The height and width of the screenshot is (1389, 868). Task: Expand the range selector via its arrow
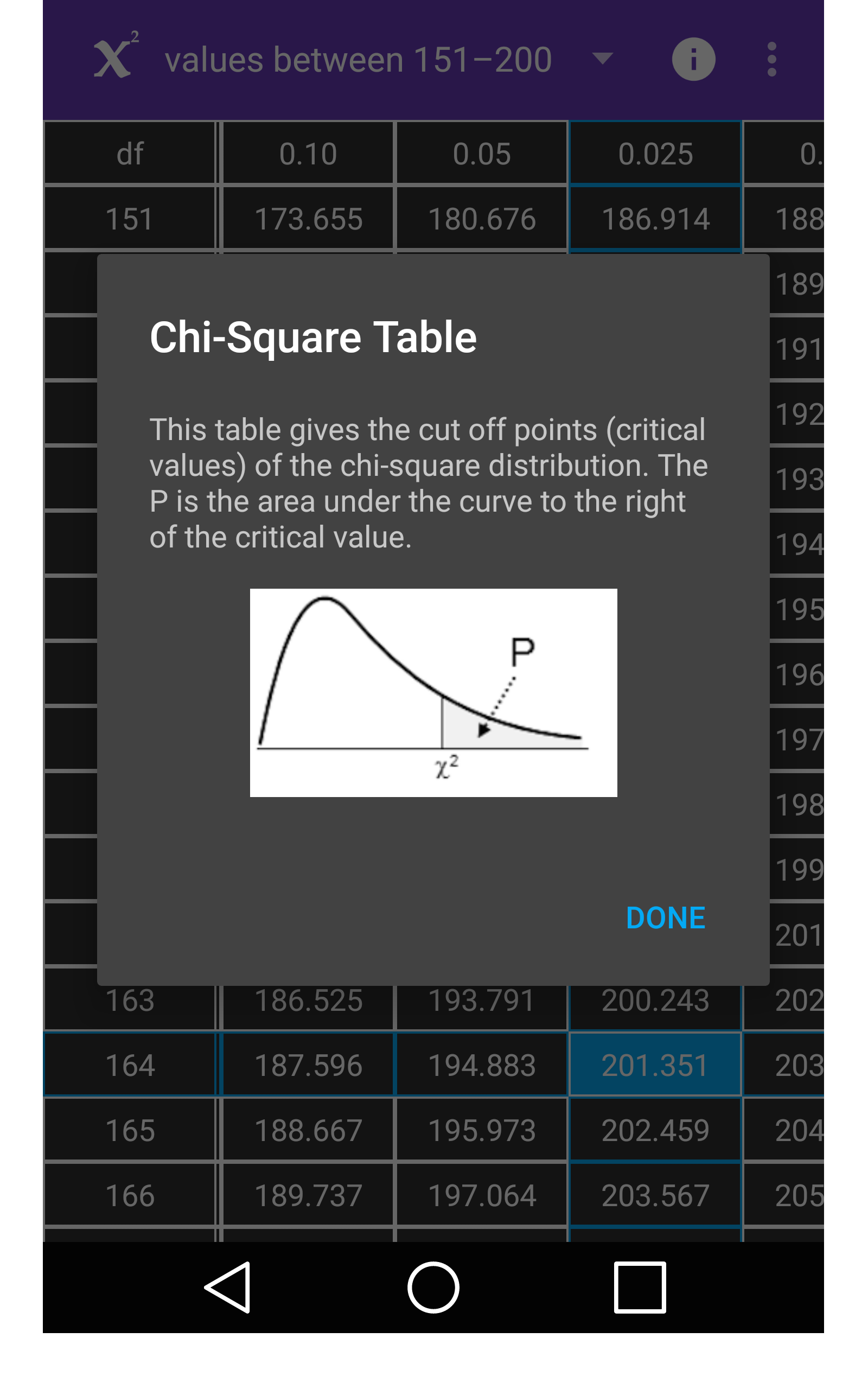[602, 59]
